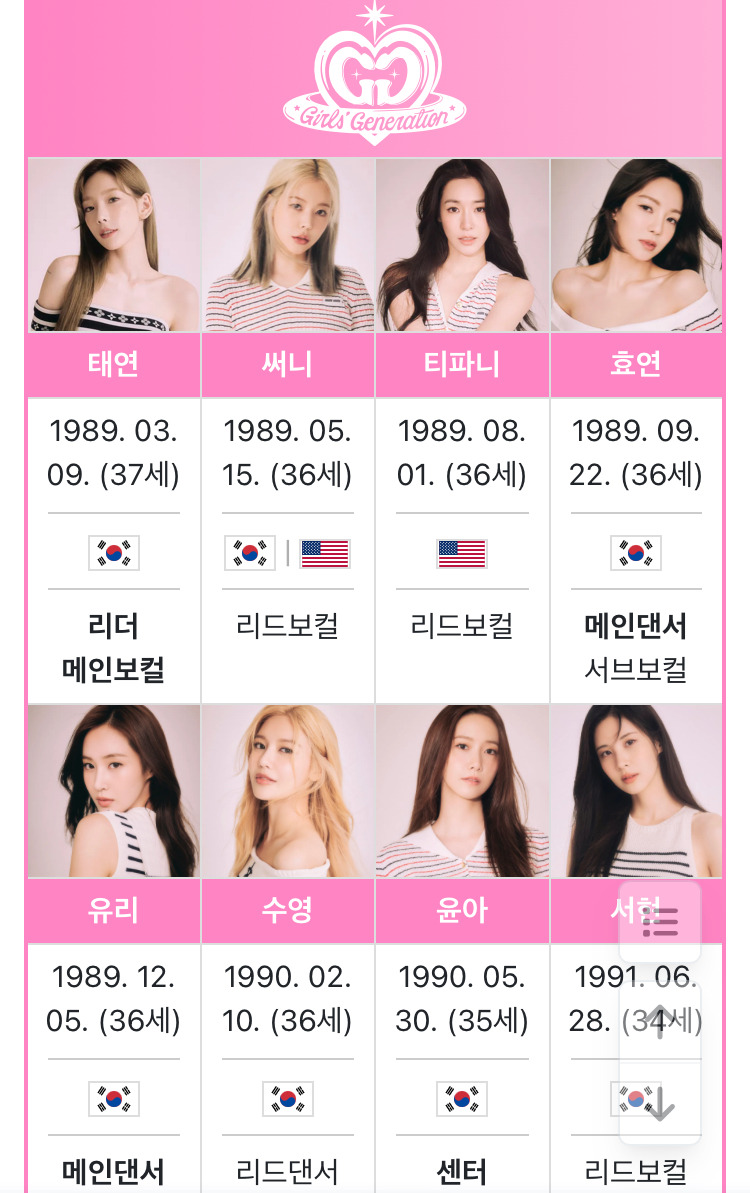The image size is (750, 1193).
Task: Click the American flag under 티파니
Action: (x=462, y=554)
